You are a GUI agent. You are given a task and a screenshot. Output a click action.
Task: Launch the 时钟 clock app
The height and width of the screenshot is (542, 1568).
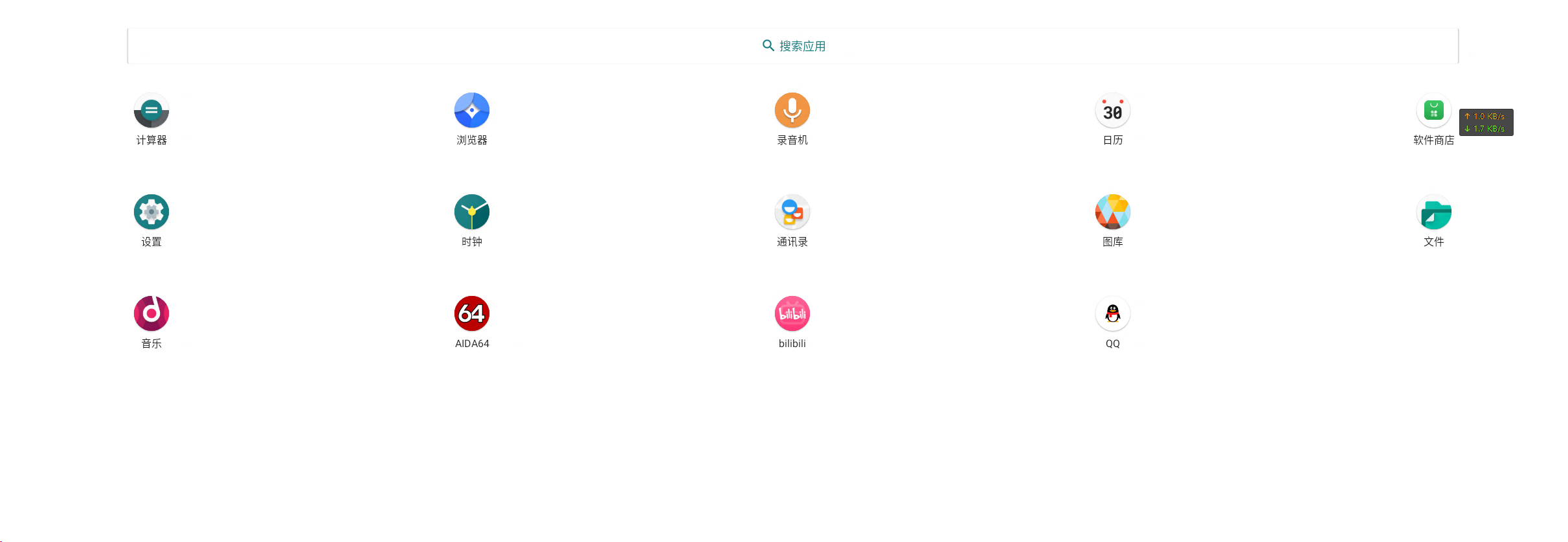(x=472, y=212)
